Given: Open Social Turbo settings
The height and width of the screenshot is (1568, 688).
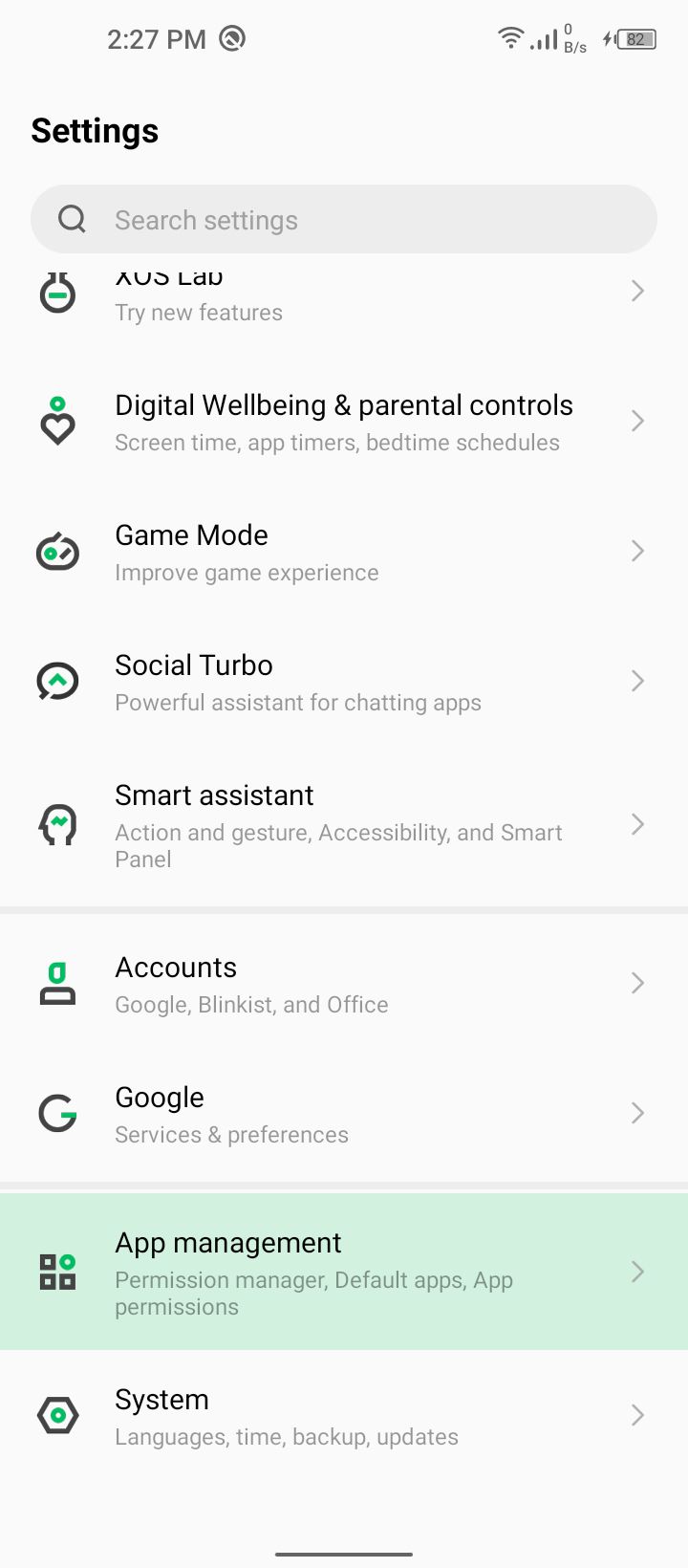Looking at the screenshot, I should coord(344,681).
